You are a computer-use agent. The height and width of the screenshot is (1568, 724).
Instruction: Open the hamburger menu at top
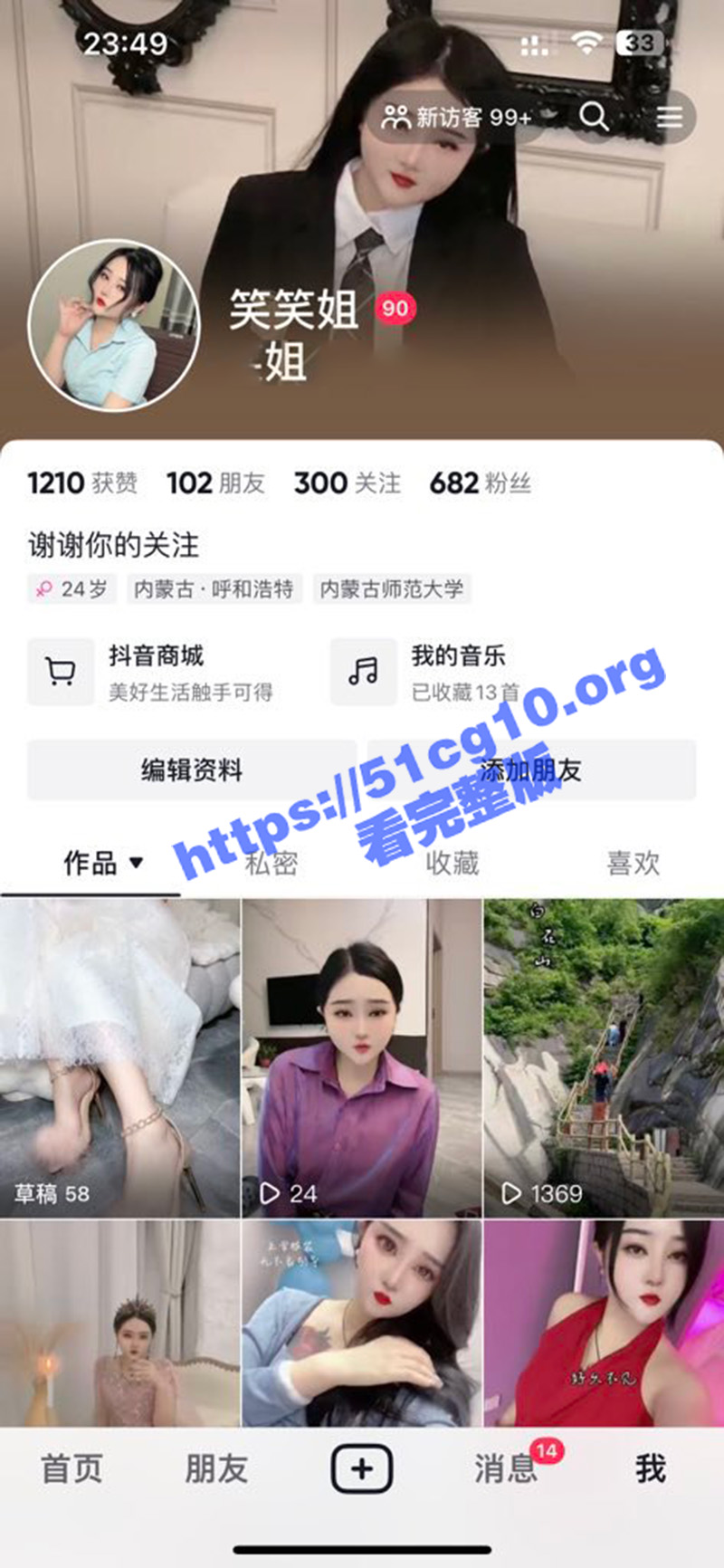670,116
